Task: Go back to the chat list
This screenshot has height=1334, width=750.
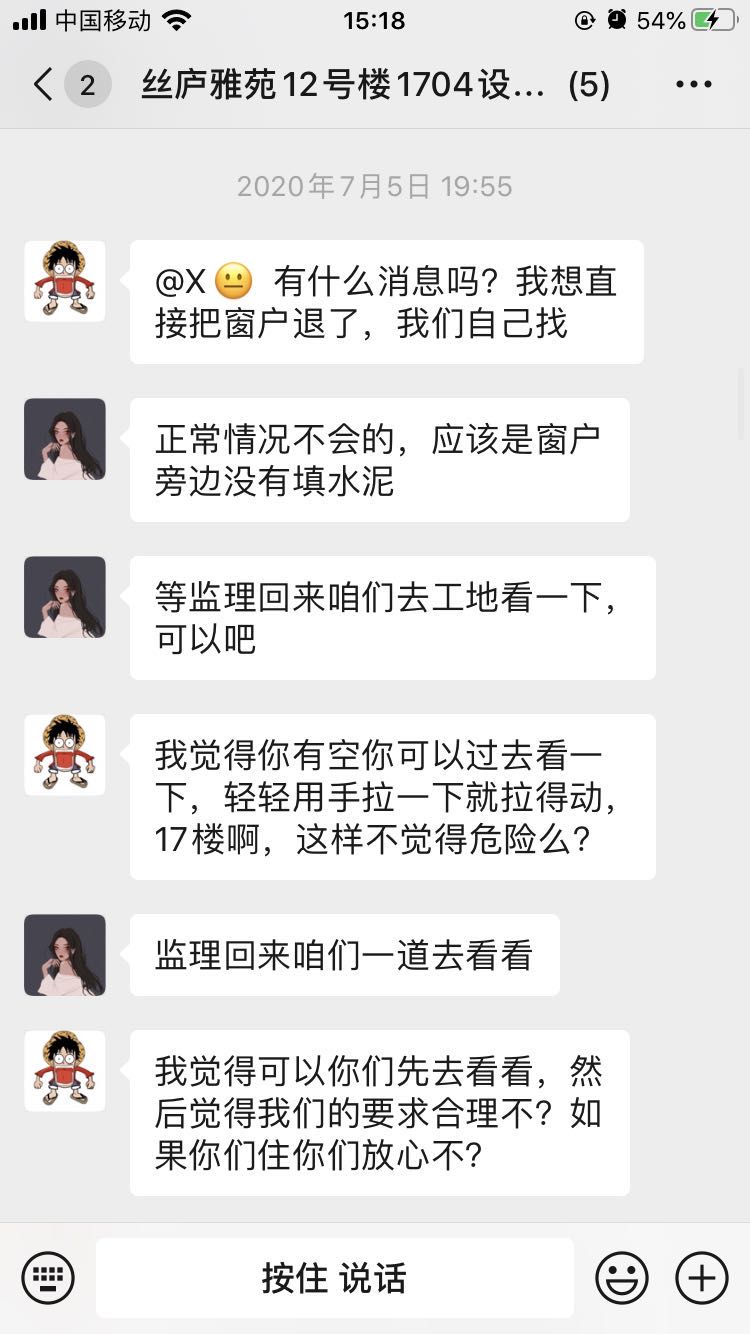Action: click(44, 85)
